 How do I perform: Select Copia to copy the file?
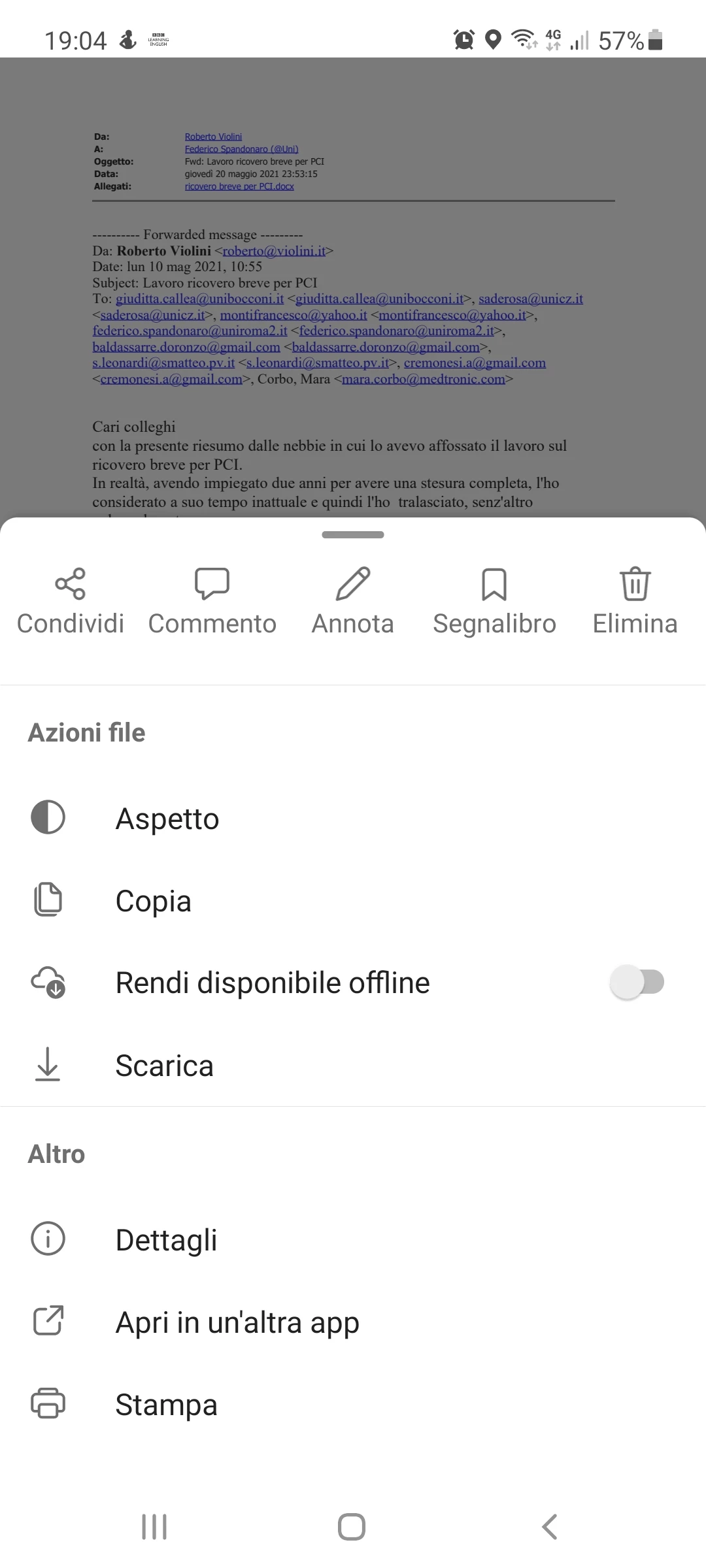(x=154, y=900)
